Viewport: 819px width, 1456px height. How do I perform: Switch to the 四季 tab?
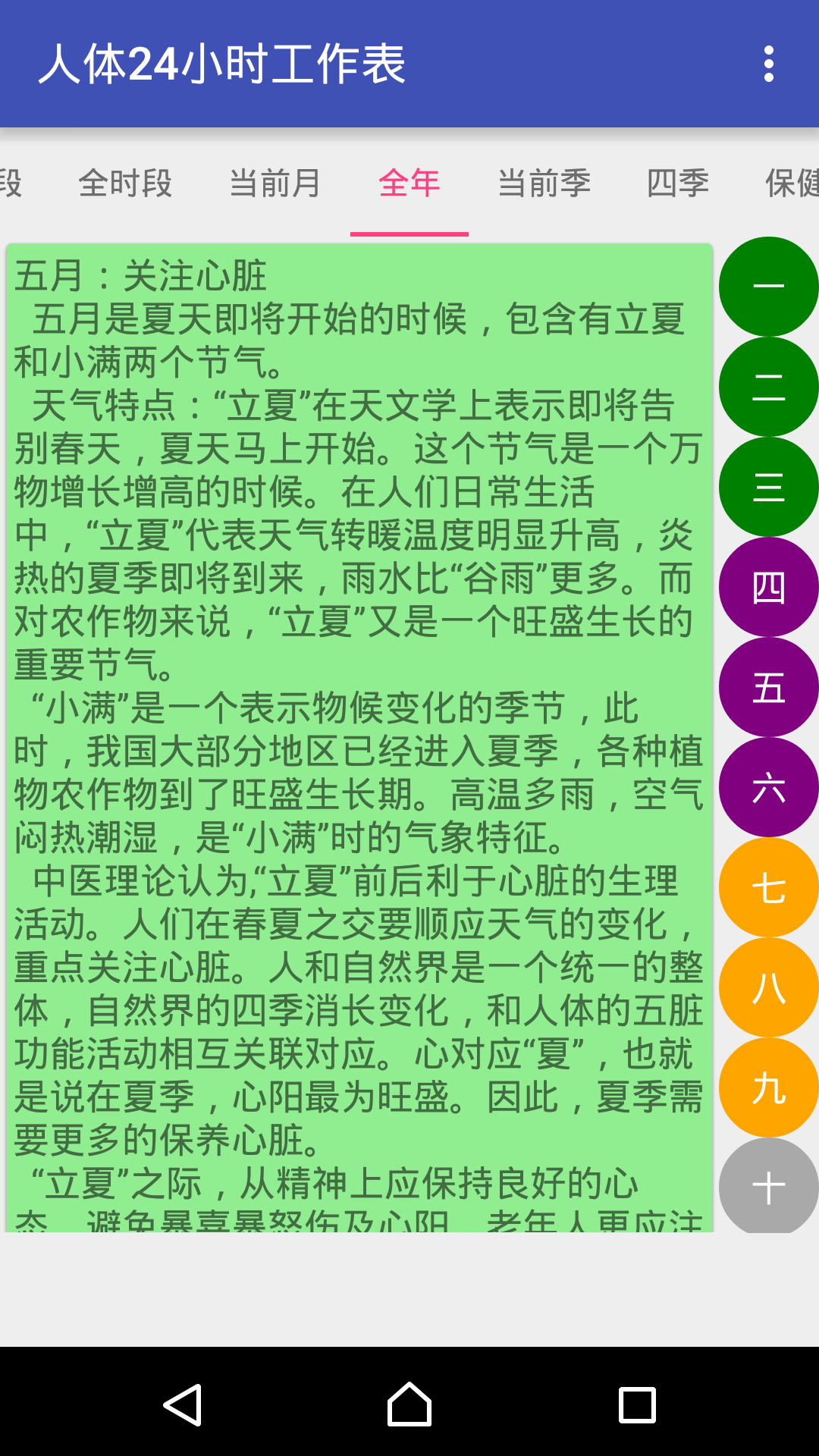click(677, 182)
